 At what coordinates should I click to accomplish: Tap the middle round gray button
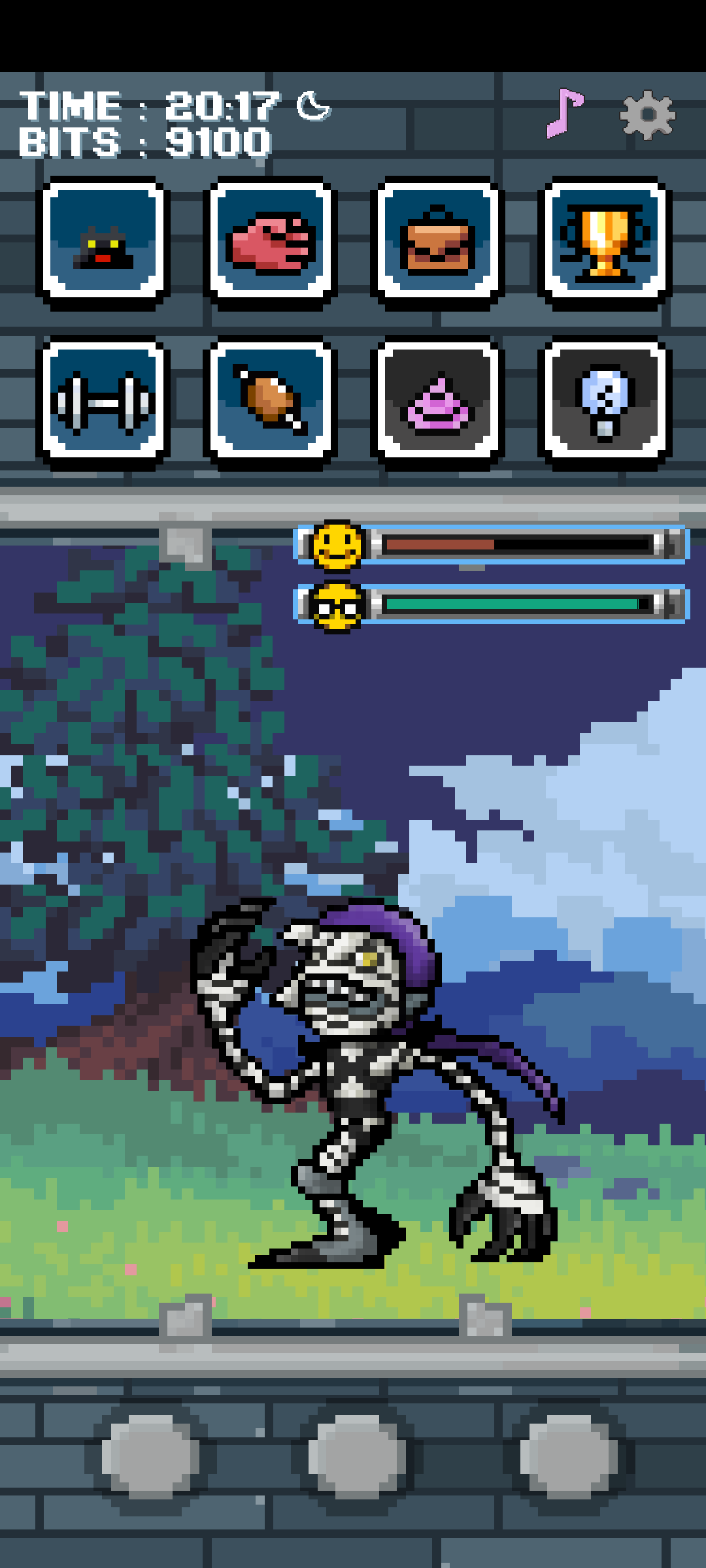pyautogui.click(x=357, y=1456)
